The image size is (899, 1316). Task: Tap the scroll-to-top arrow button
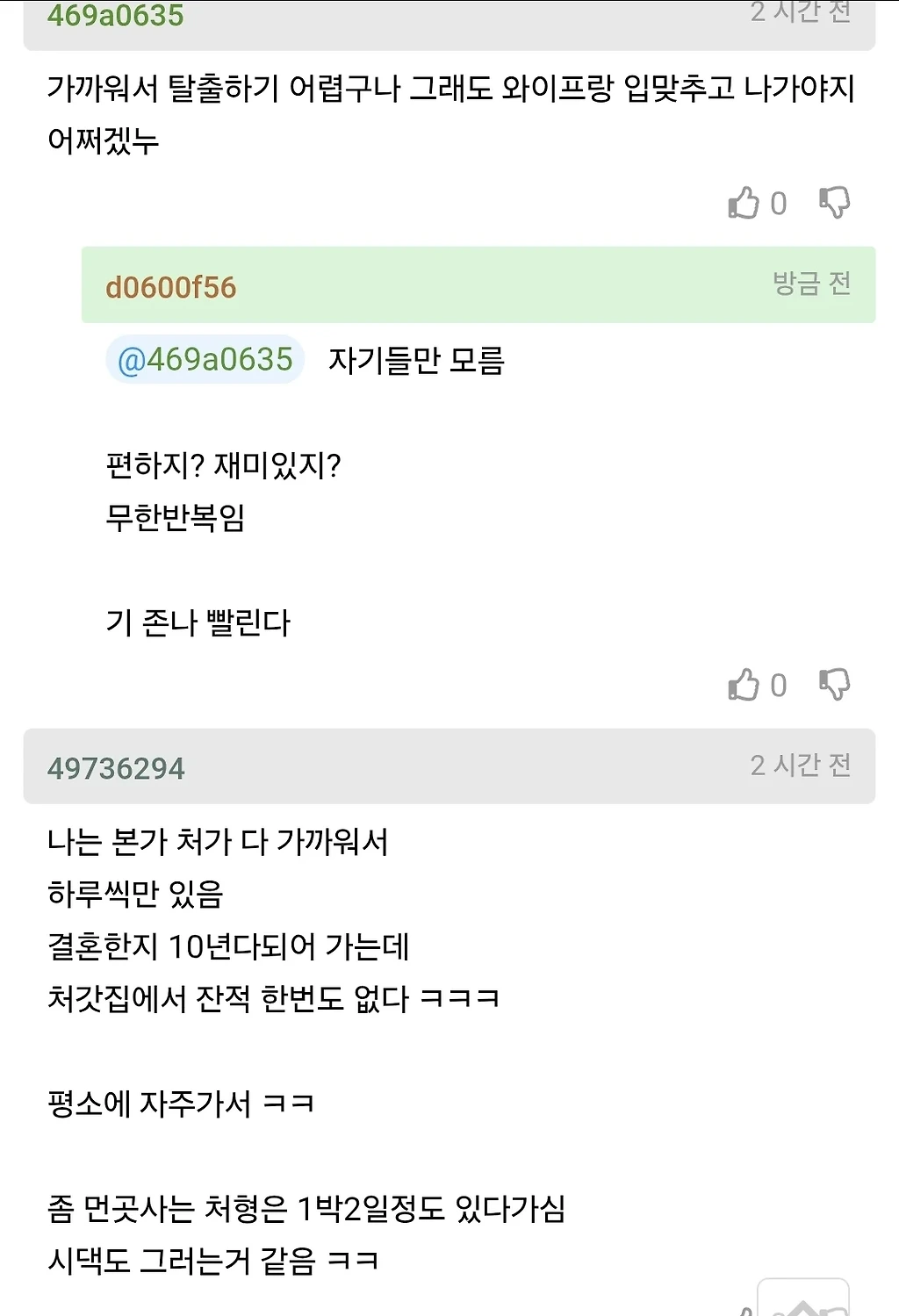click(803, 1298)
